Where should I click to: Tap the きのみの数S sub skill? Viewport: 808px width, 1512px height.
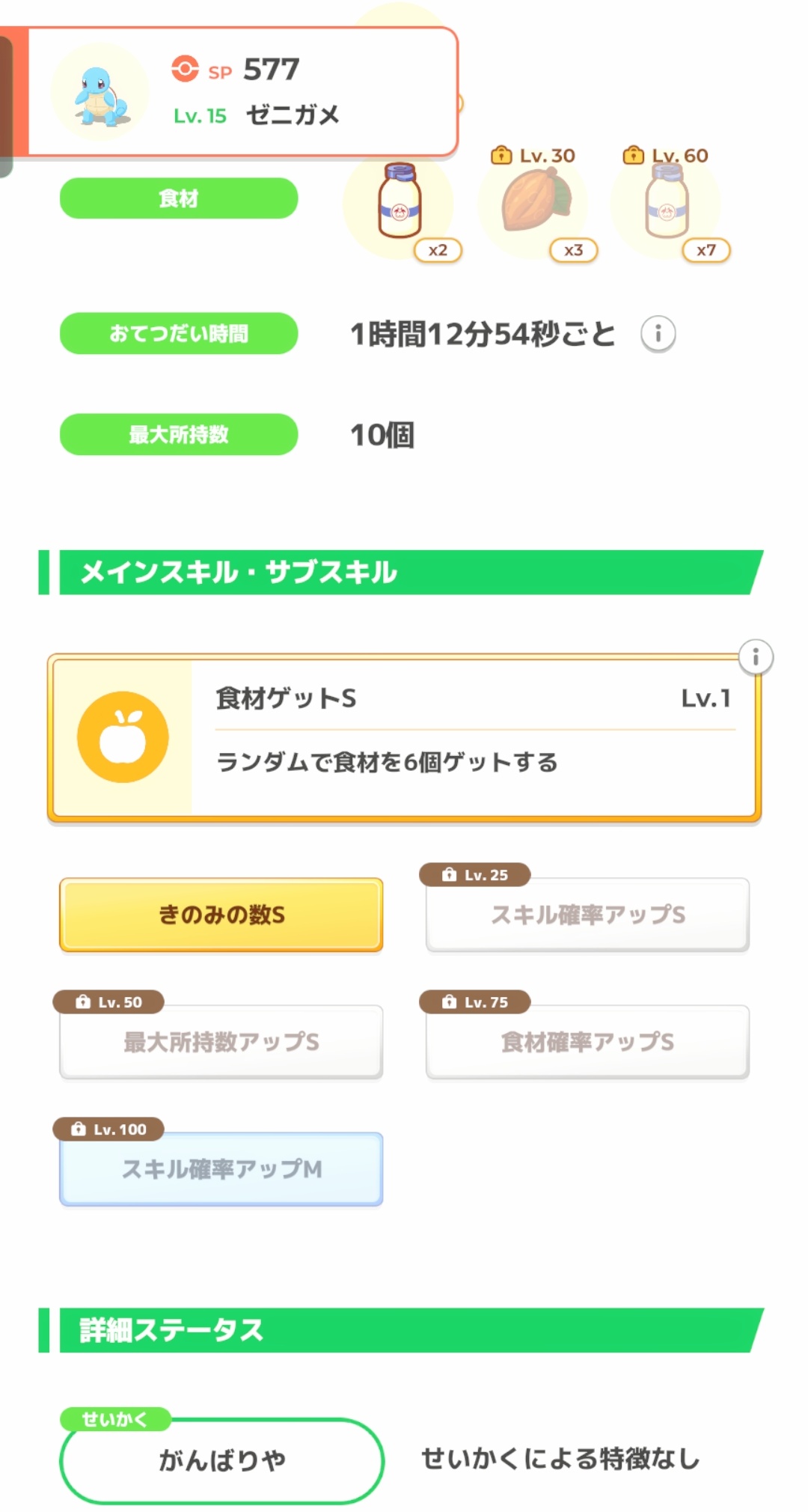coord(221,915)
